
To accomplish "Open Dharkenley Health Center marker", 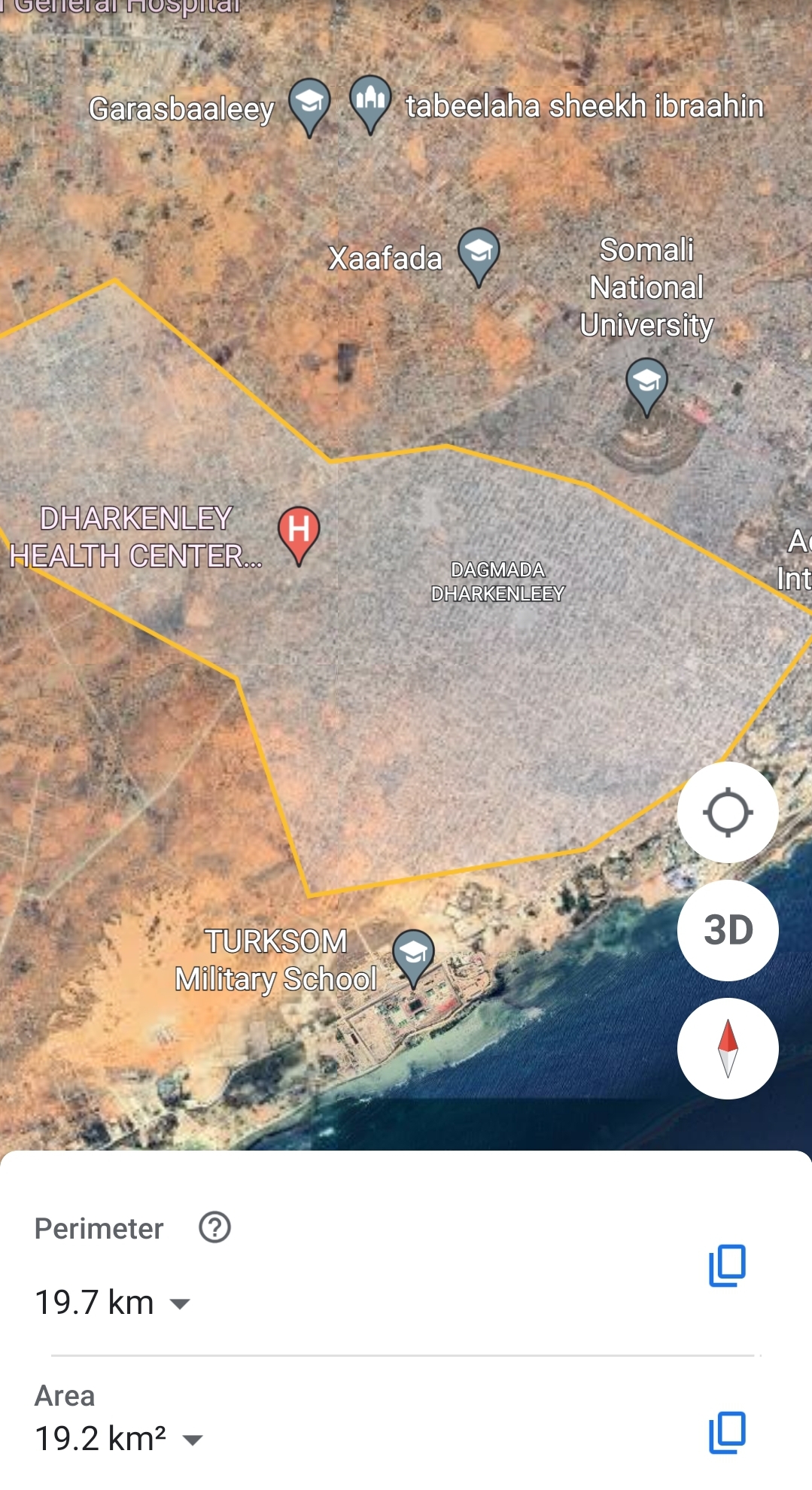I will pyautogui.click(x=299, y=531).
